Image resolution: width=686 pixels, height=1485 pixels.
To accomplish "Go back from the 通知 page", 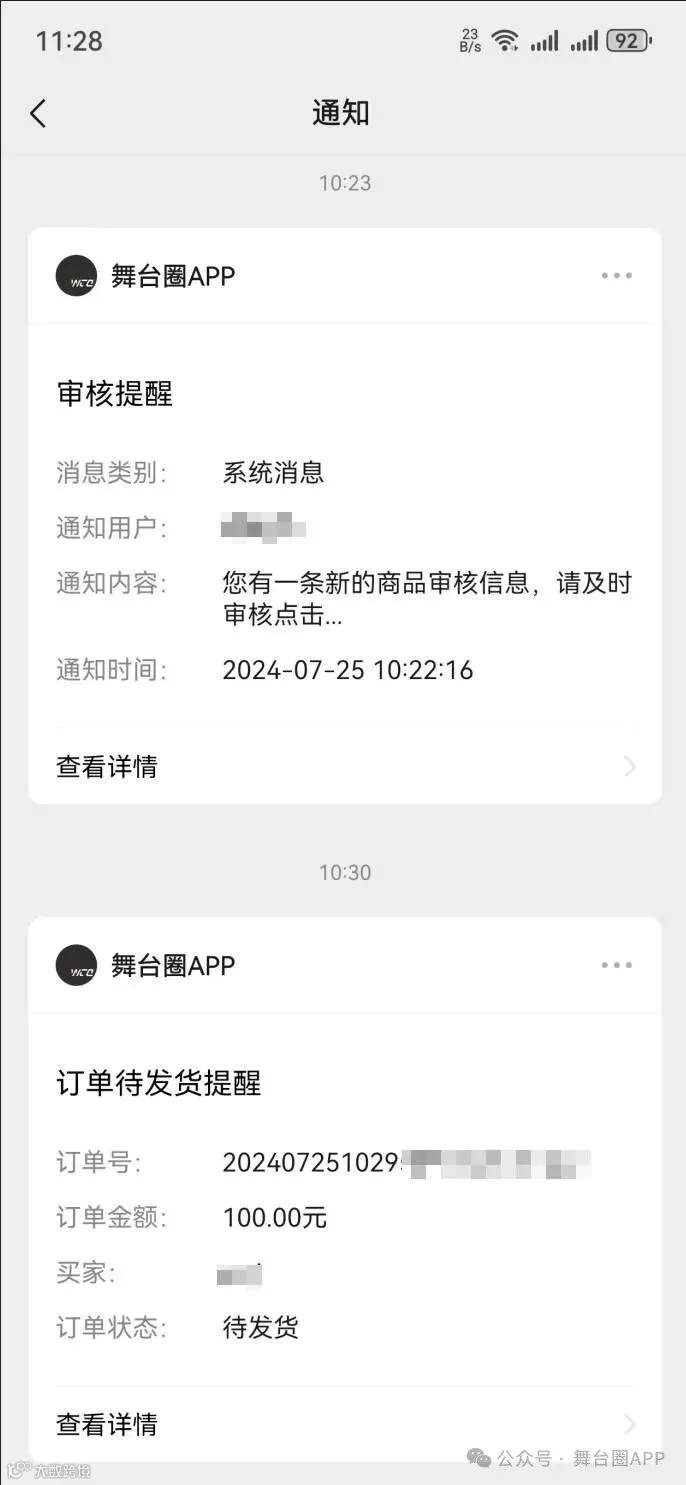I will click(x=38, y=113).
